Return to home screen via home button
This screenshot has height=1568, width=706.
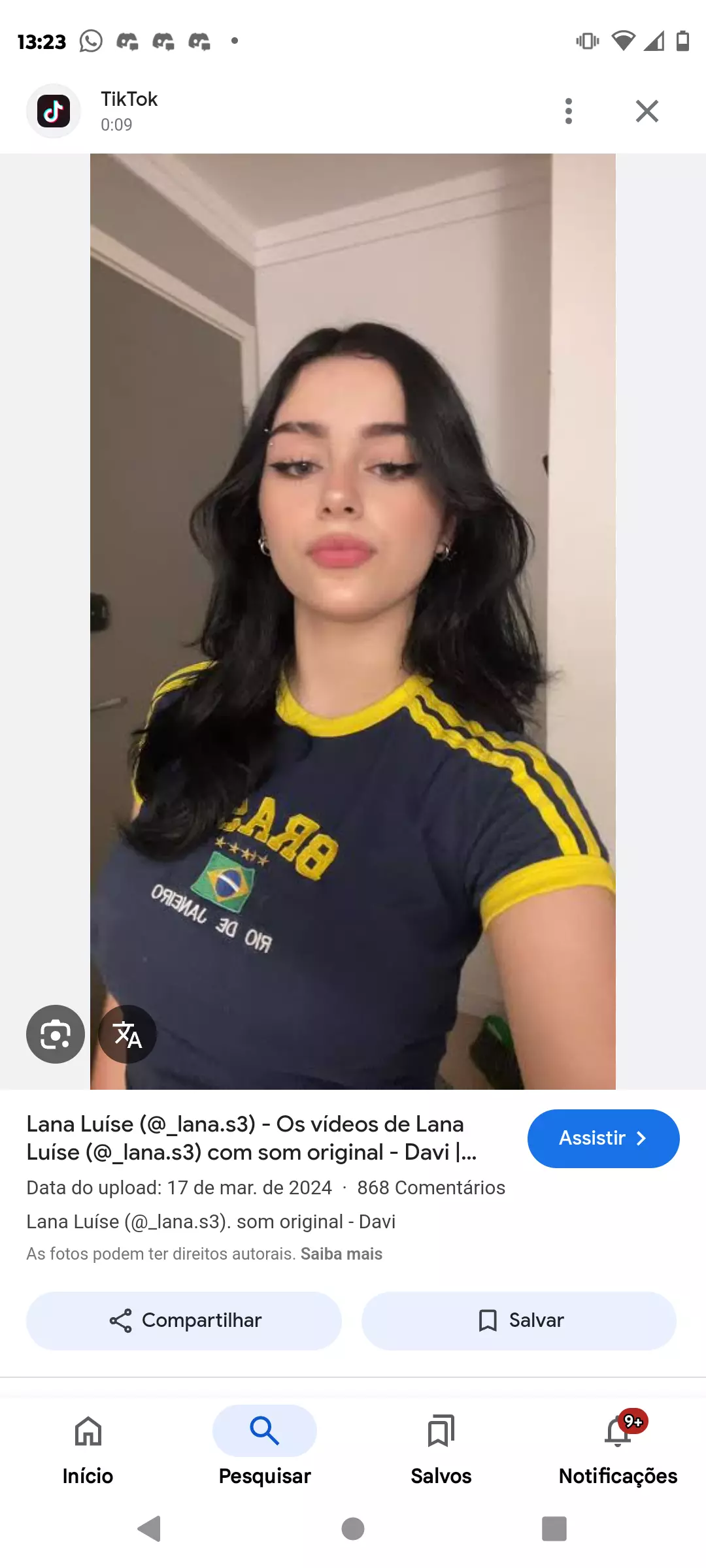(x=353, y=1529)
